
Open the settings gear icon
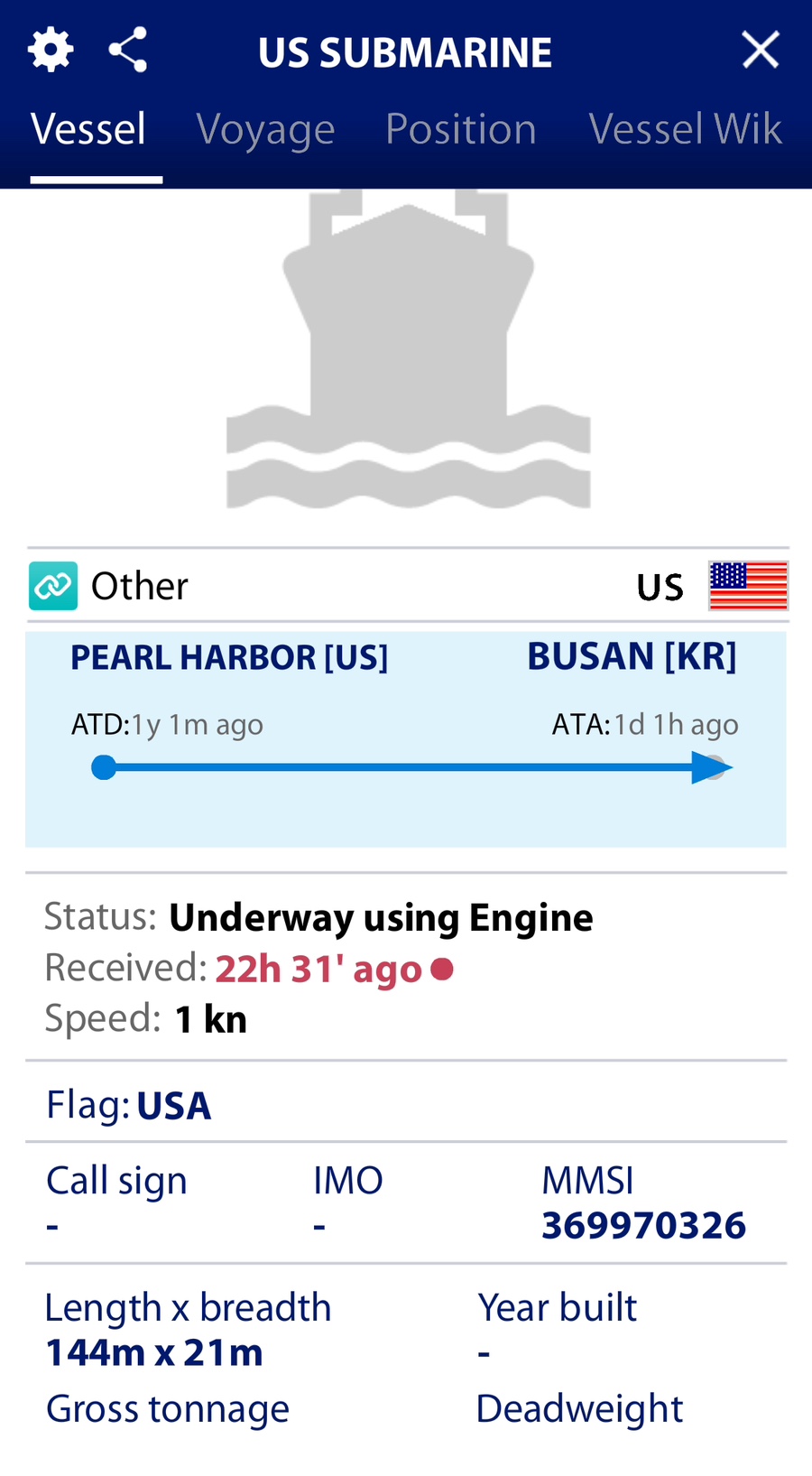click(x=51, y=50)
